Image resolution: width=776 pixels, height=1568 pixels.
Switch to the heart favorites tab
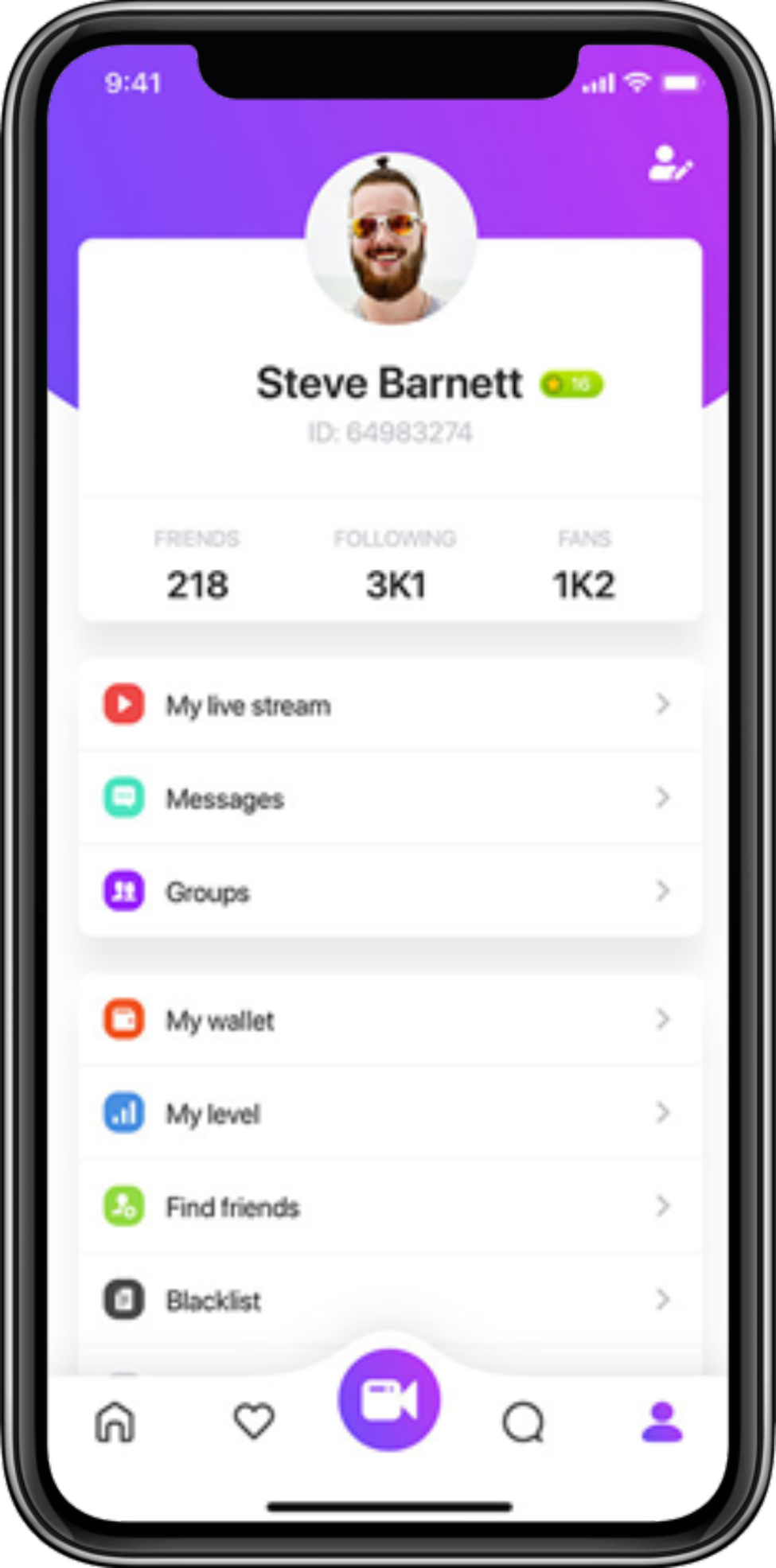click(x=254, y=1421)
